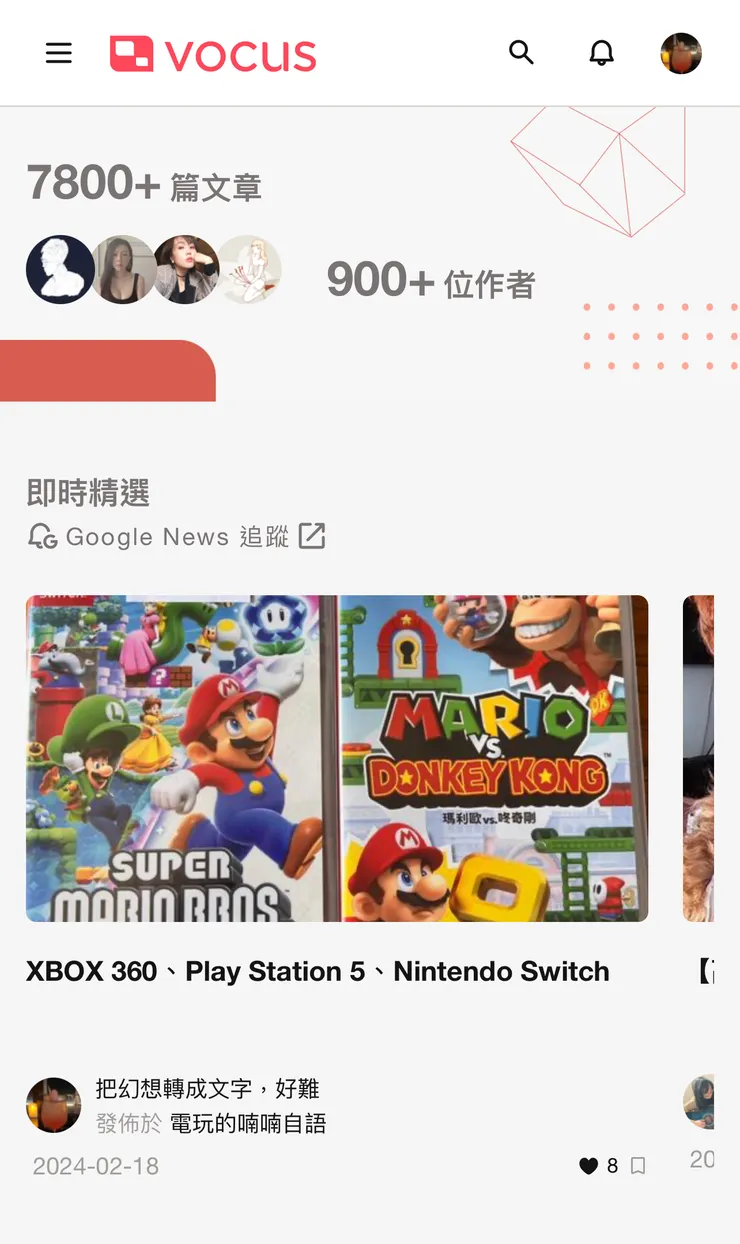The height and width of the screenshot is (1244, 740).
Task: Open the section heading 即時精選
Action: coord(86,493)
